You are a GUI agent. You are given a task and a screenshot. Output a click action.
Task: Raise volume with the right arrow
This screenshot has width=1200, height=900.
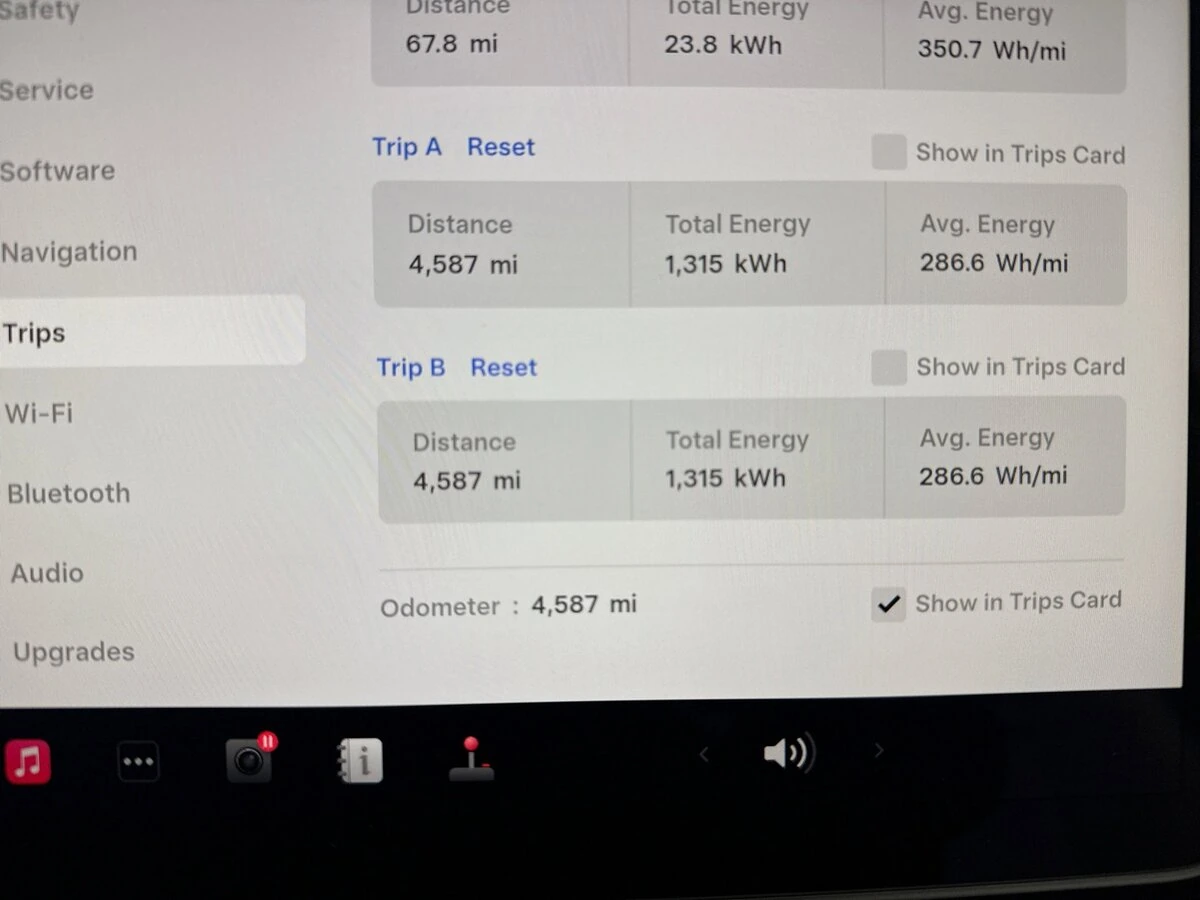point(878,750)
